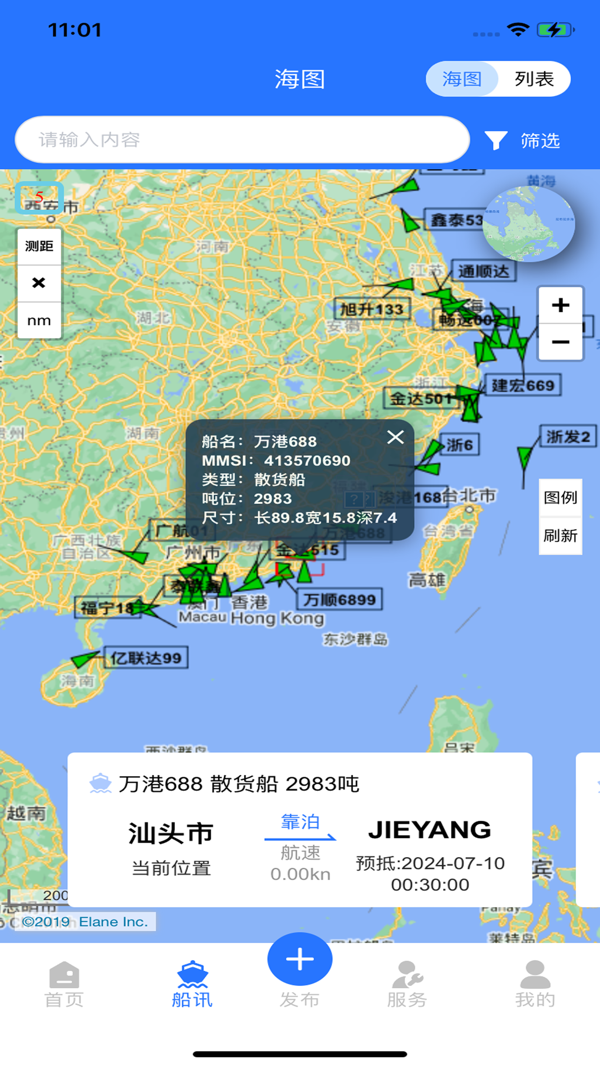Change the nm distance unit
The width and height of the screenshot is (600, 1067).
coord(39,320)
